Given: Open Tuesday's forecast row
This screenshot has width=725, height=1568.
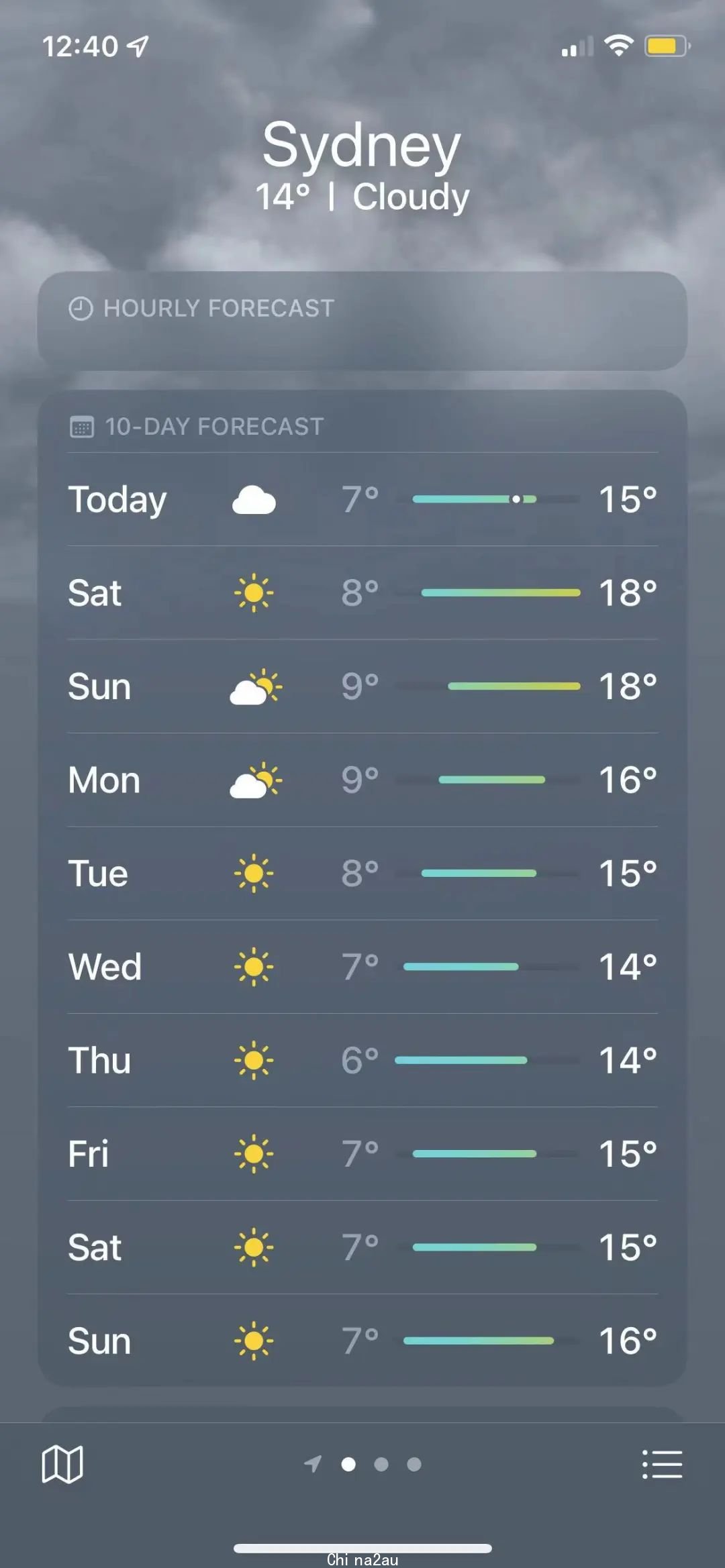Looking at the screenshot, I should click(x=362, y=874).
